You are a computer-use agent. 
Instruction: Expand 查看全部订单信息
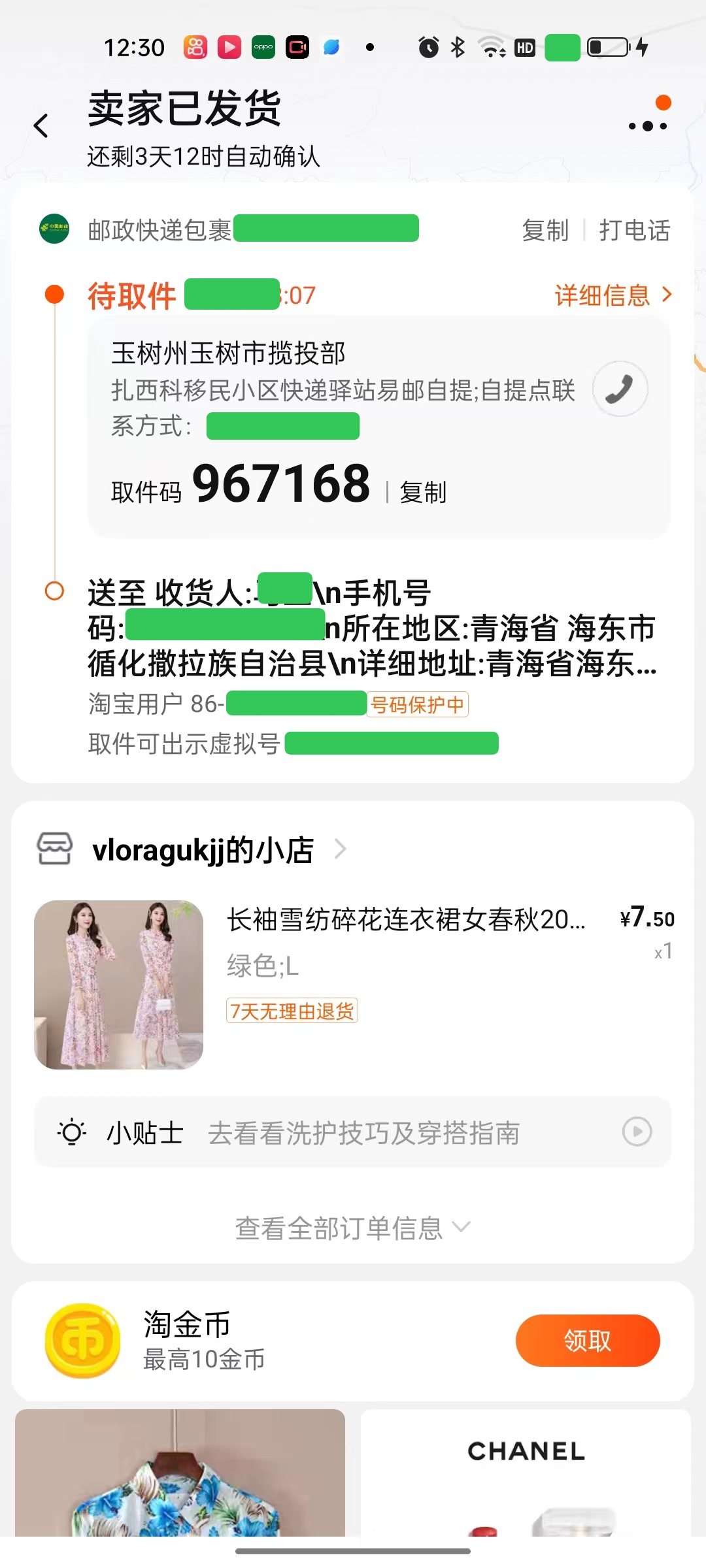tap(353, 1228)
